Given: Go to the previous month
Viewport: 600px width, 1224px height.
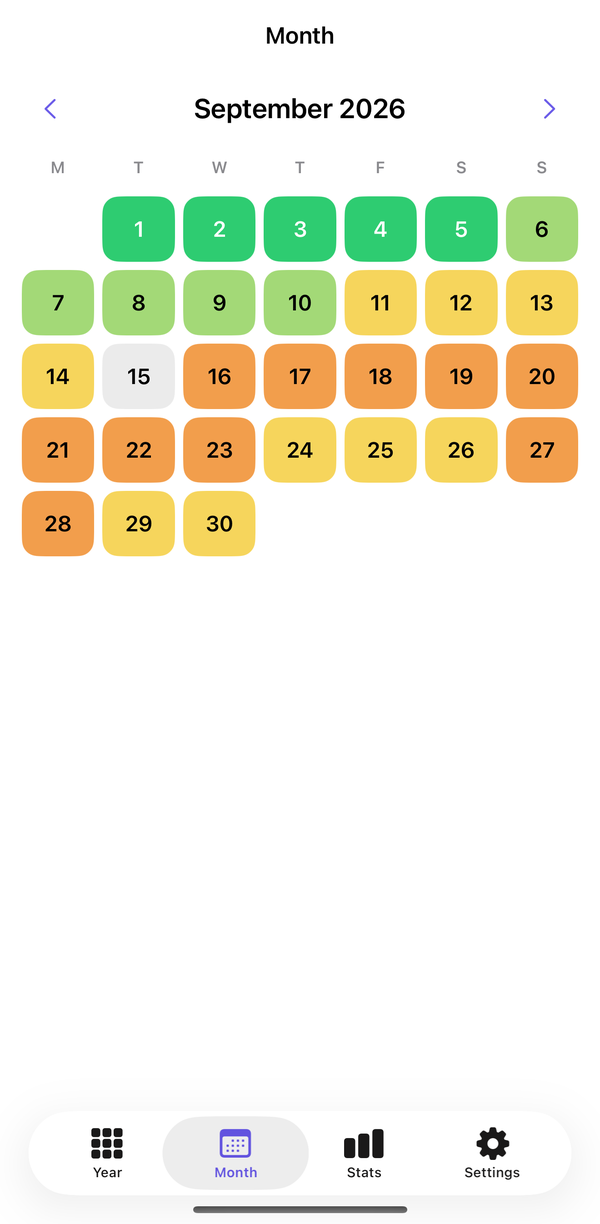Looking at the screenshot, I should click(x=51, y=109).
